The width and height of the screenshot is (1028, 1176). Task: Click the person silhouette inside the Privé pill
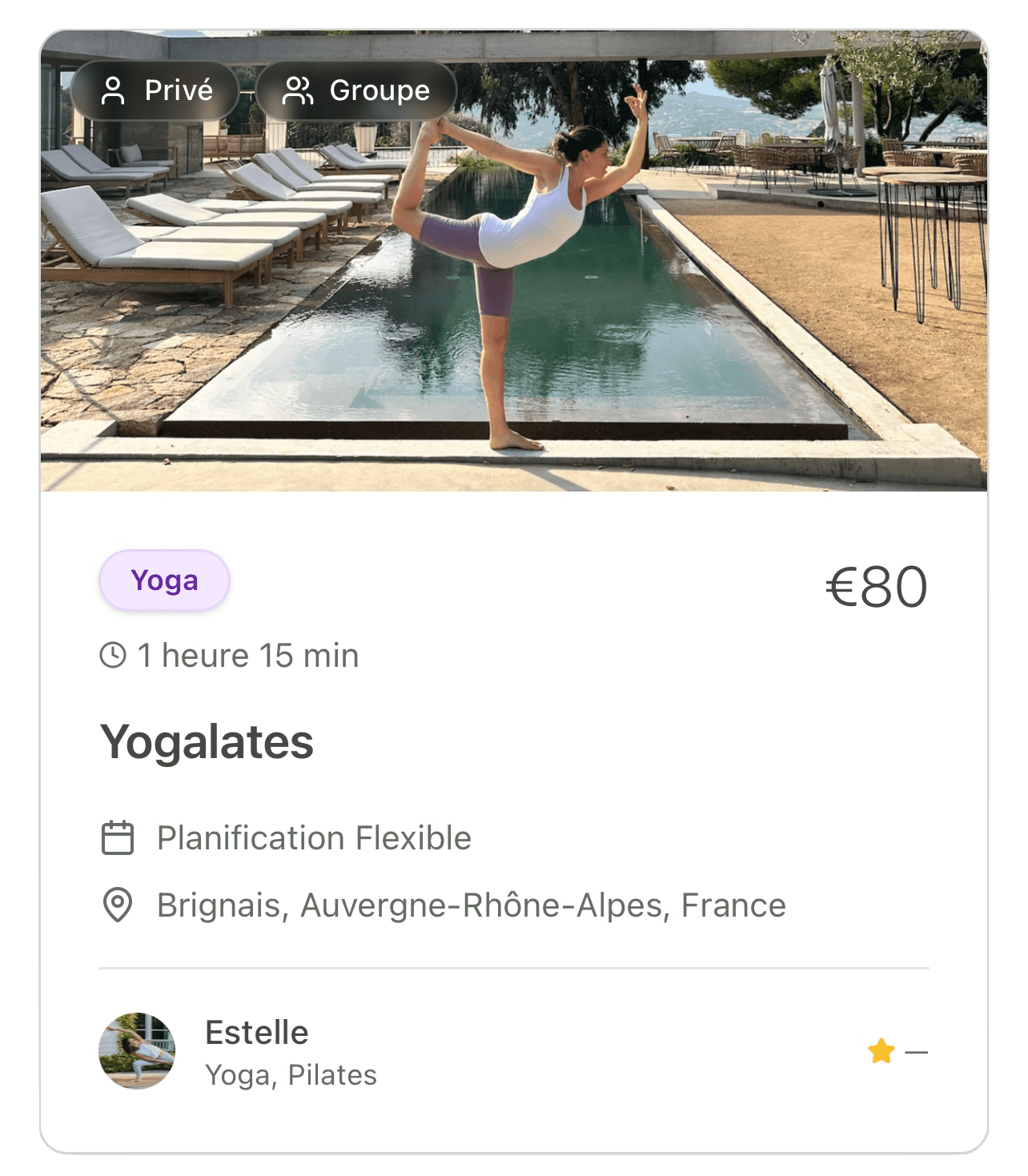[x=111, y=90]
